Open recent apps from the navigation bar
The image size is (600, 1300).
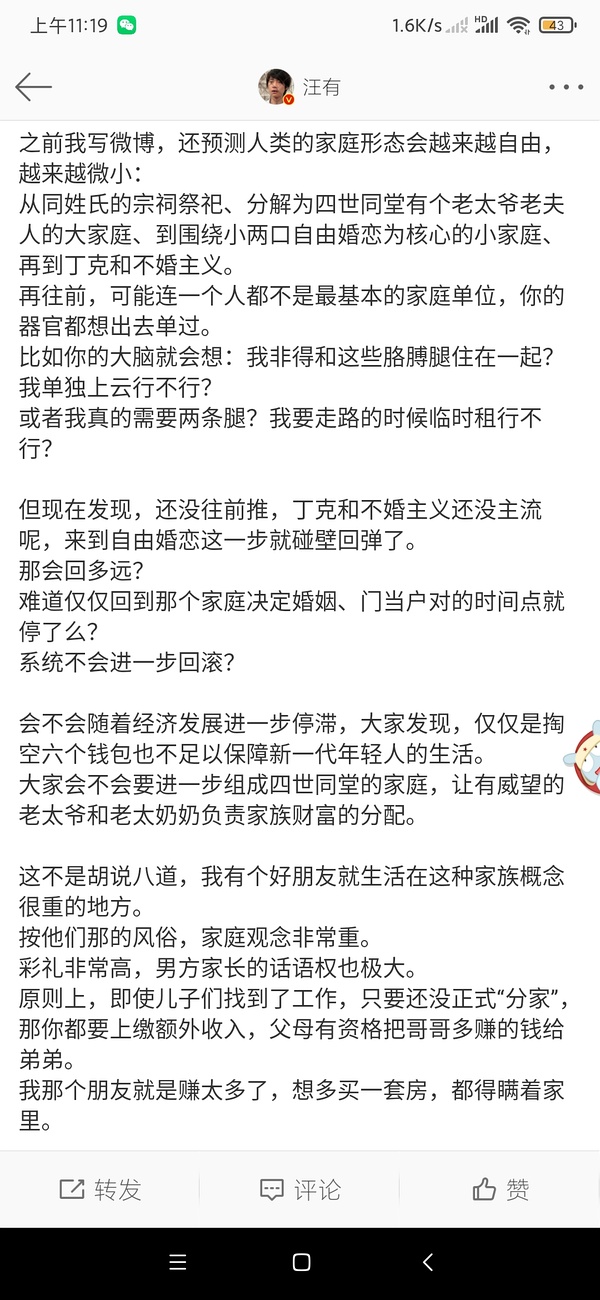coord(177,1263)
